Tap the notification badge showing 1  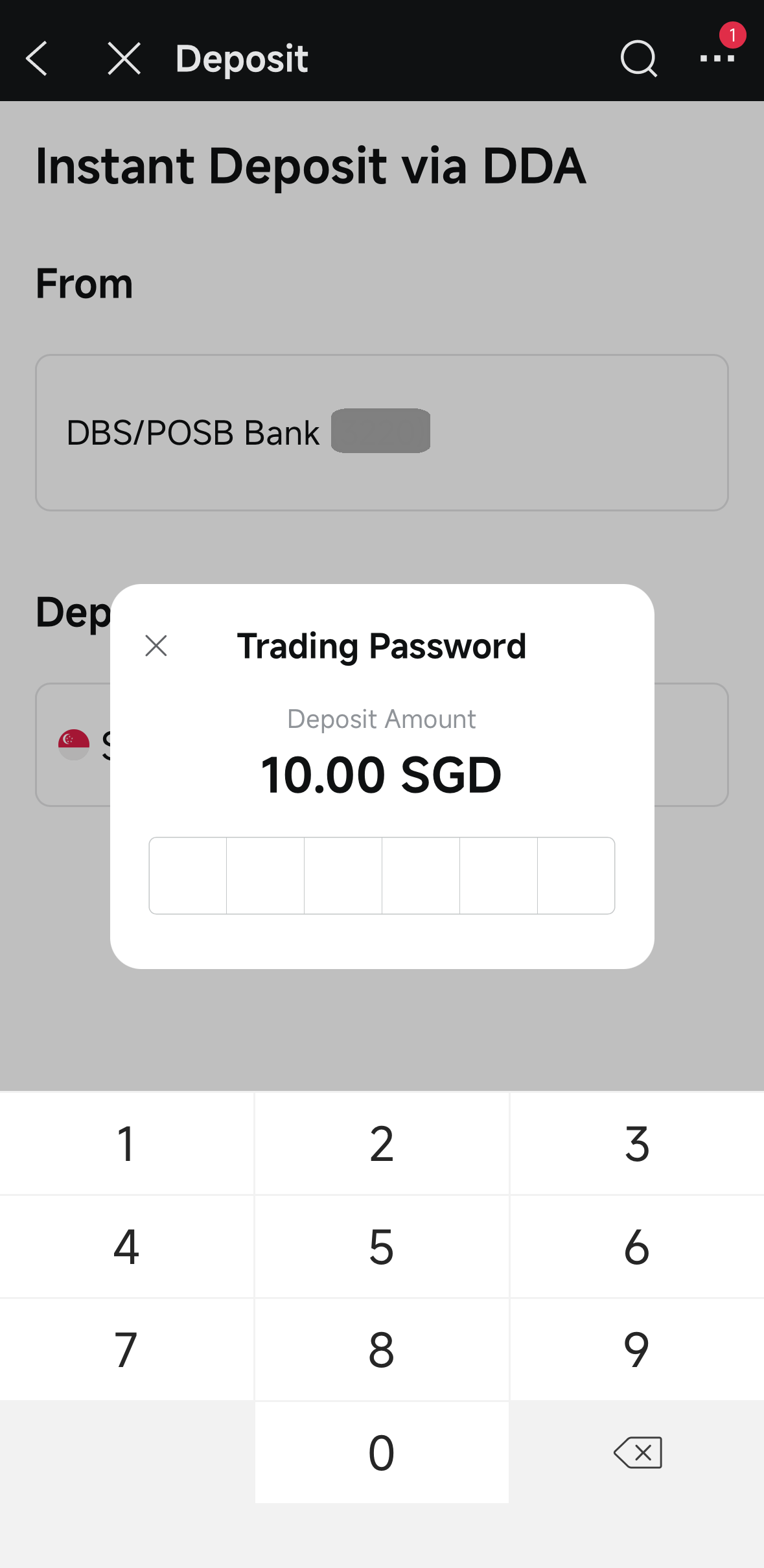coord(733,36)
